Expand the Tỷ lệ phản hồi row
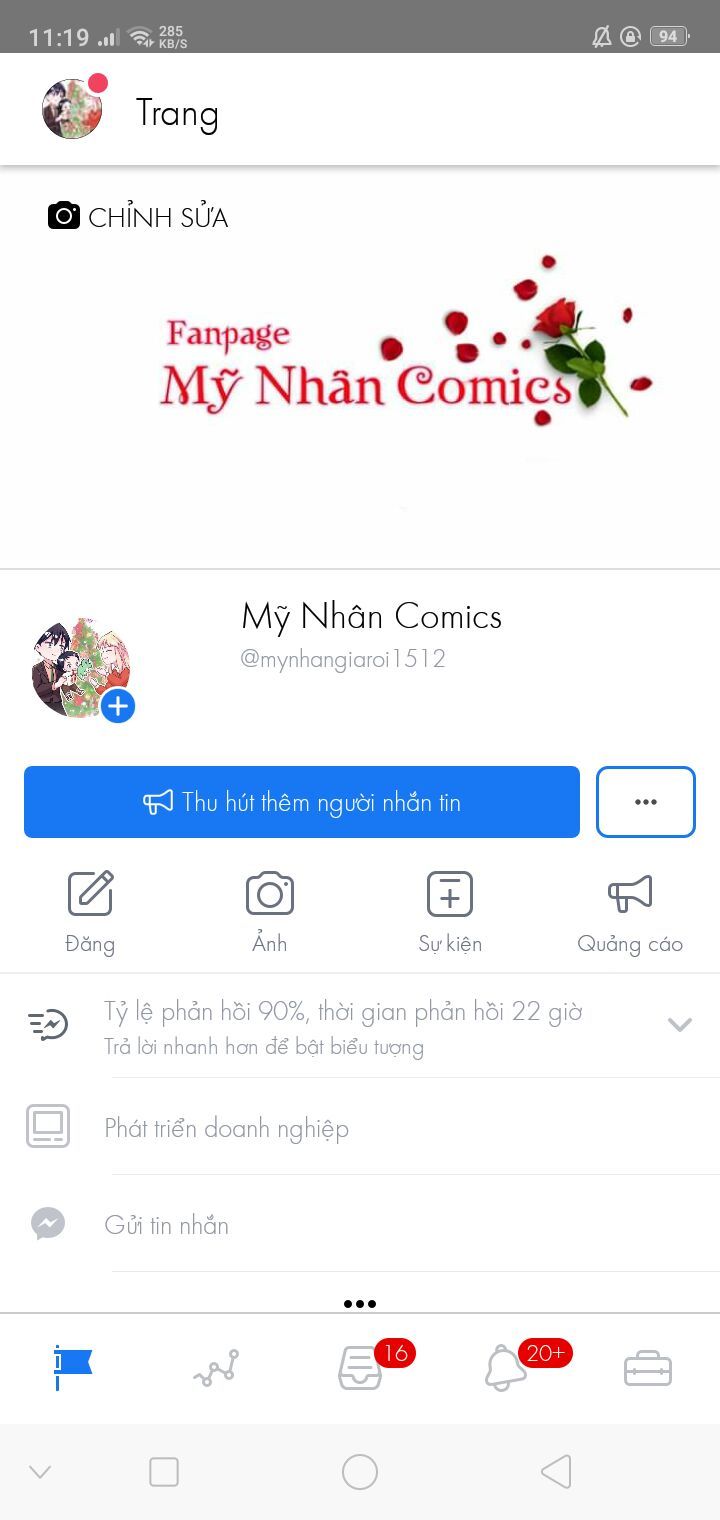The image size is (720, 1520). pos(680,1024)
